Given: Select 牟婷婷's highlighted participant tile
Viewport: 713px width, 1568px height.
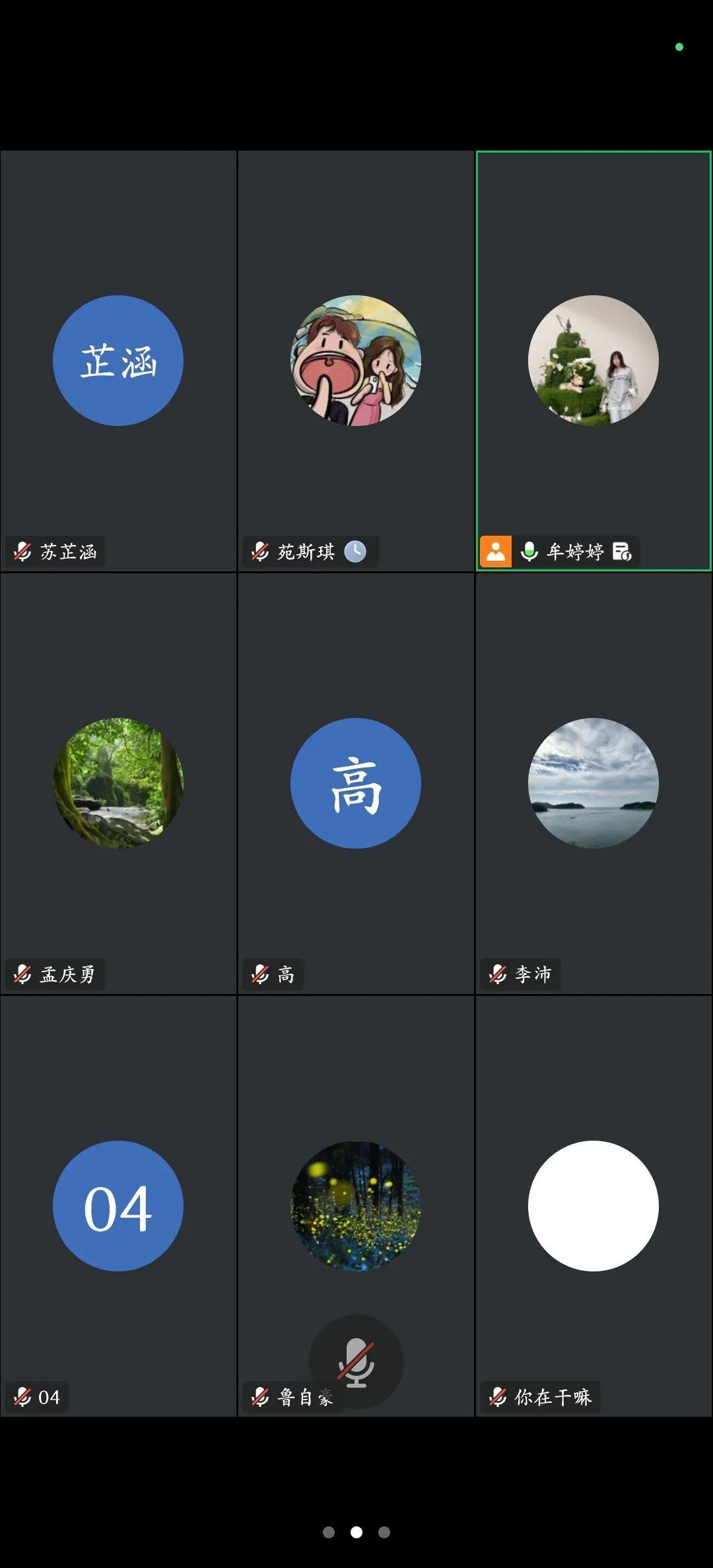Looking at the screenshot, I should (x=594, y=361).
